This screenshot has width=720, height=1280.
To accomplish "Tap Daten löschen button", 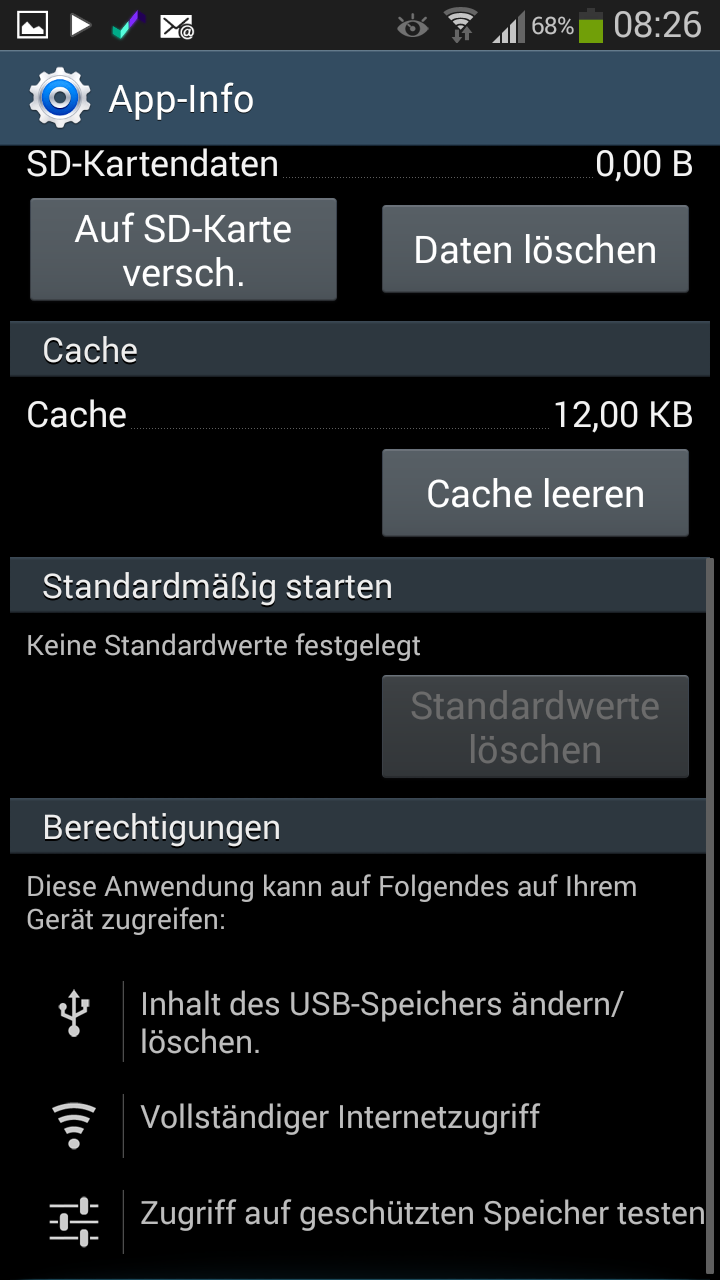I will click(x=535, y=250).
